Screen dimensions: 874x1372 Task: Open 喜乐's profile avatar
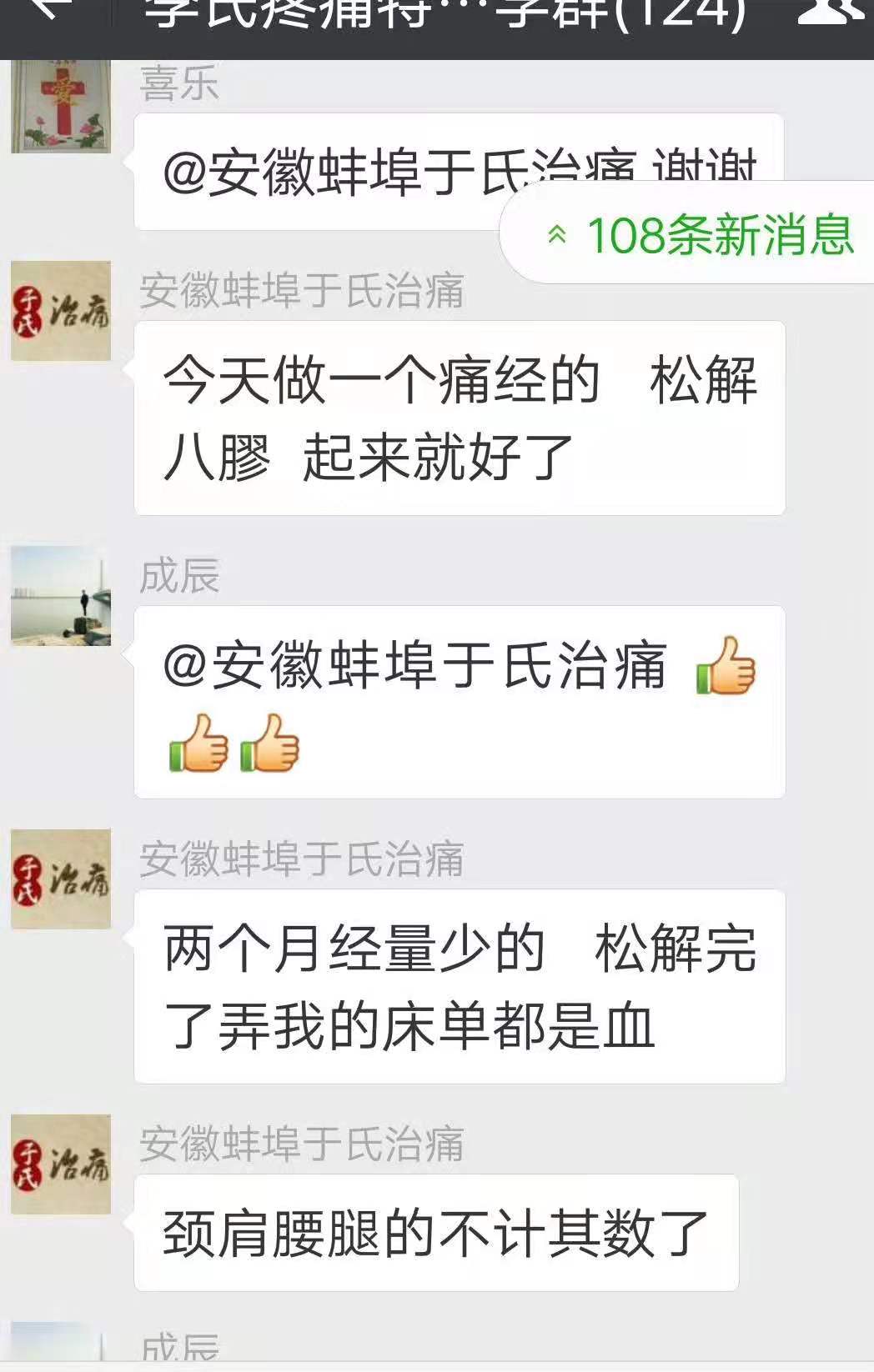(x=61, y=107)
